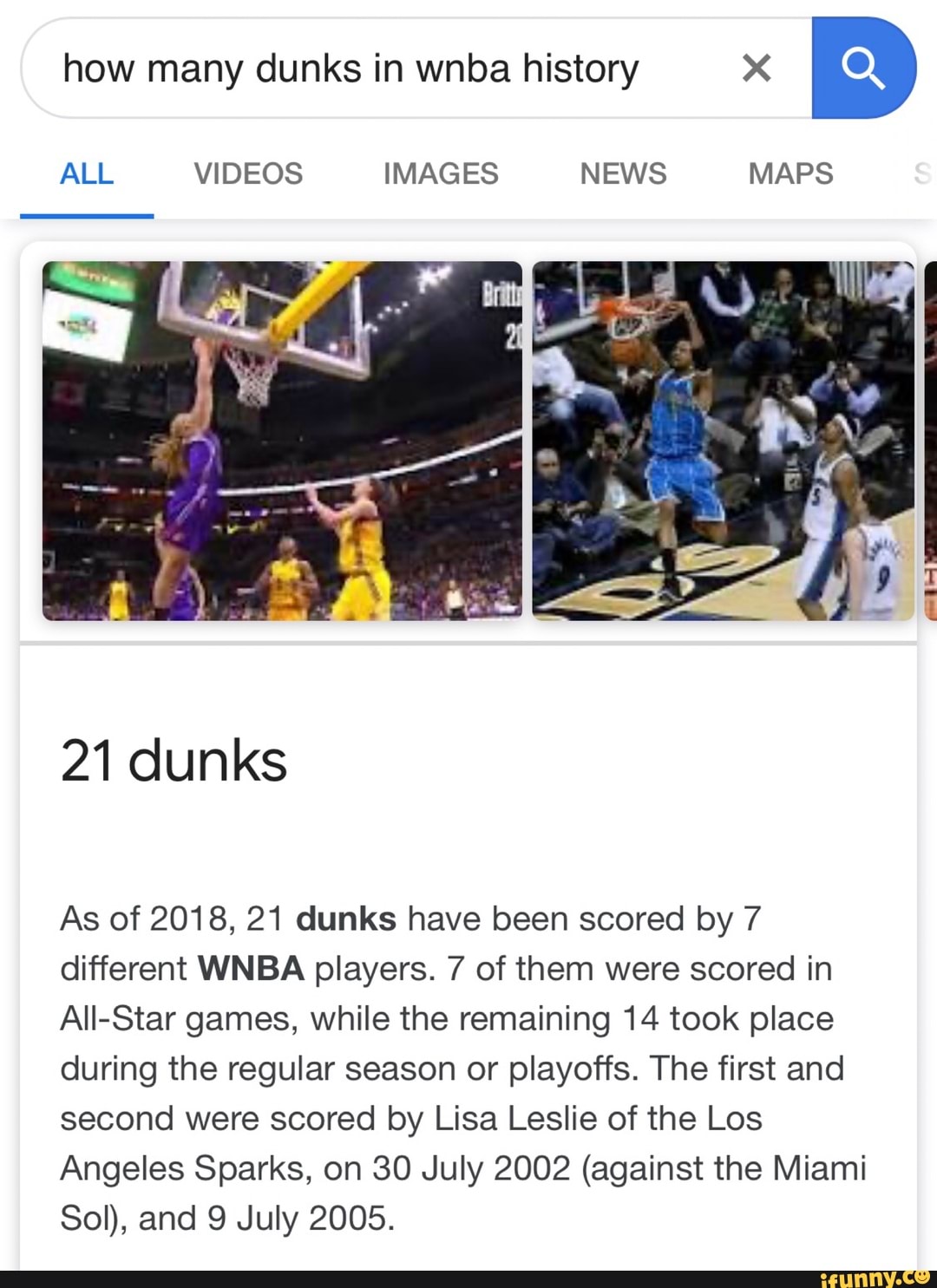Open the IMAGES tab
The image size is (937, 1288).
440,173
